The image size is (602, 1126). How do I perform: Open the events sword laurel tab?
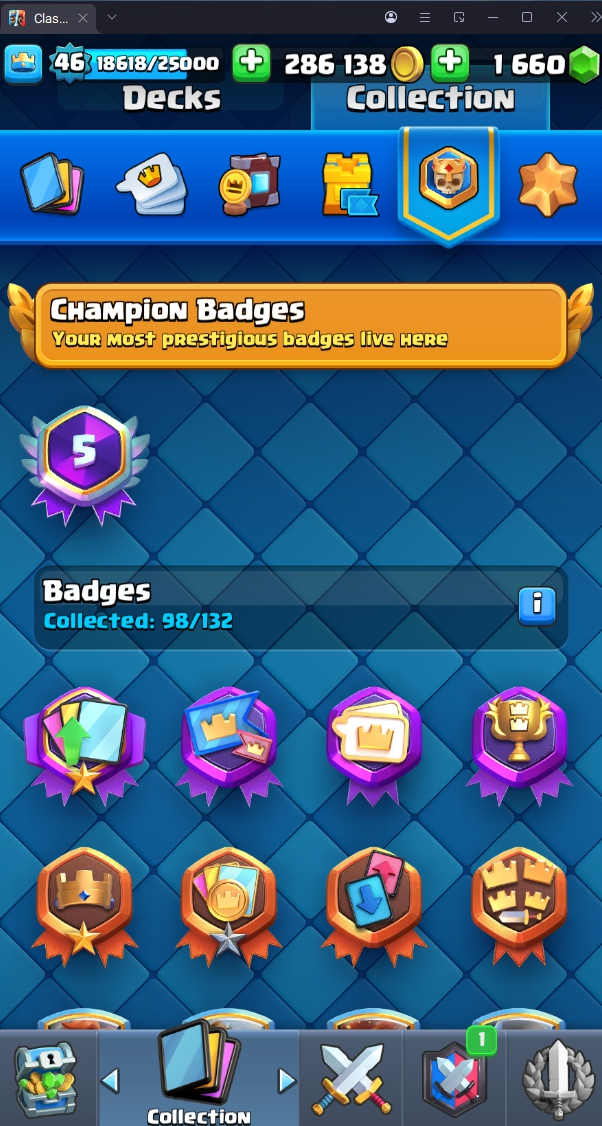point(555,1078)
